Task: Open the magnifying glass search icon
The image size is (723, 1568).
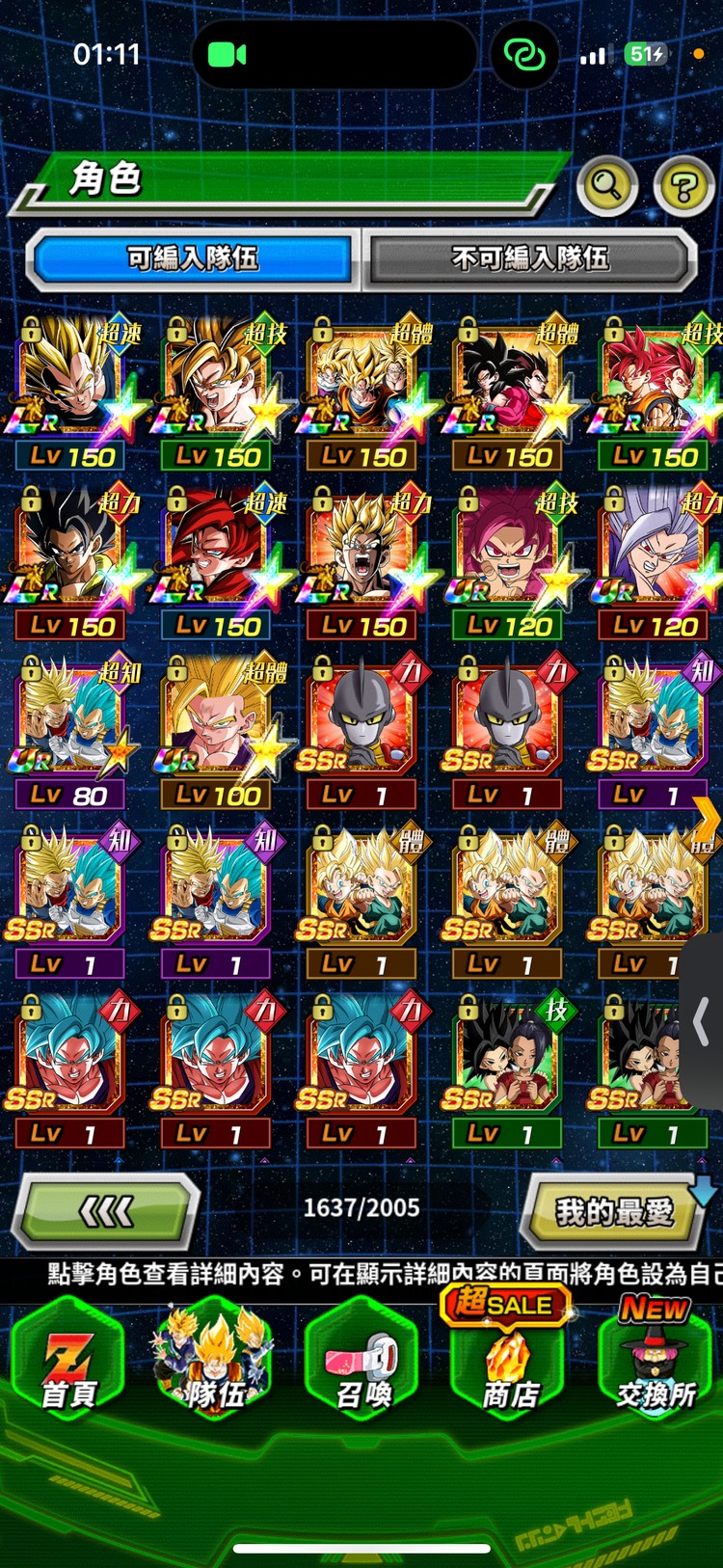Action: click(606, 184)
